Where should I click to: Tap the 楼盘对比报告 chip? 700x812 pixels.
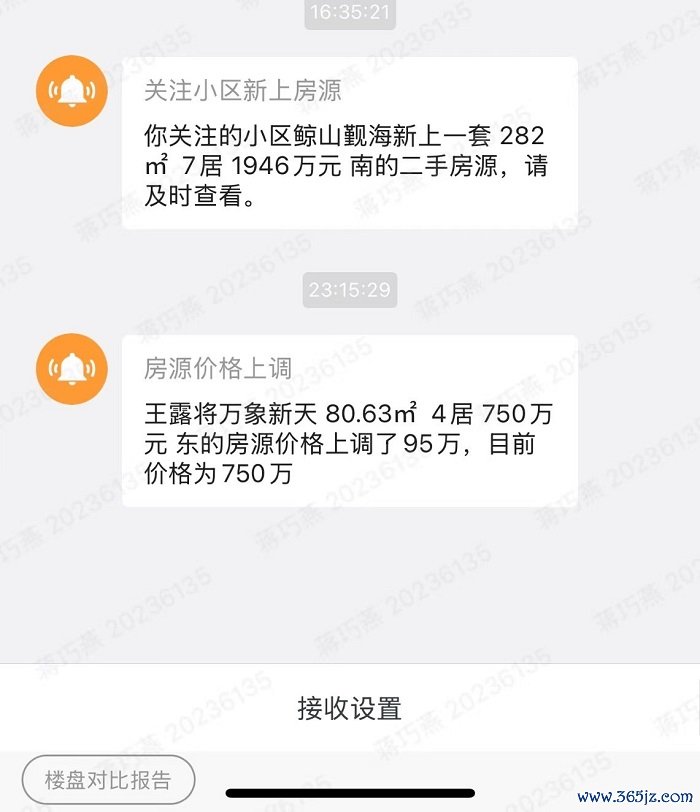pos(108,780)
